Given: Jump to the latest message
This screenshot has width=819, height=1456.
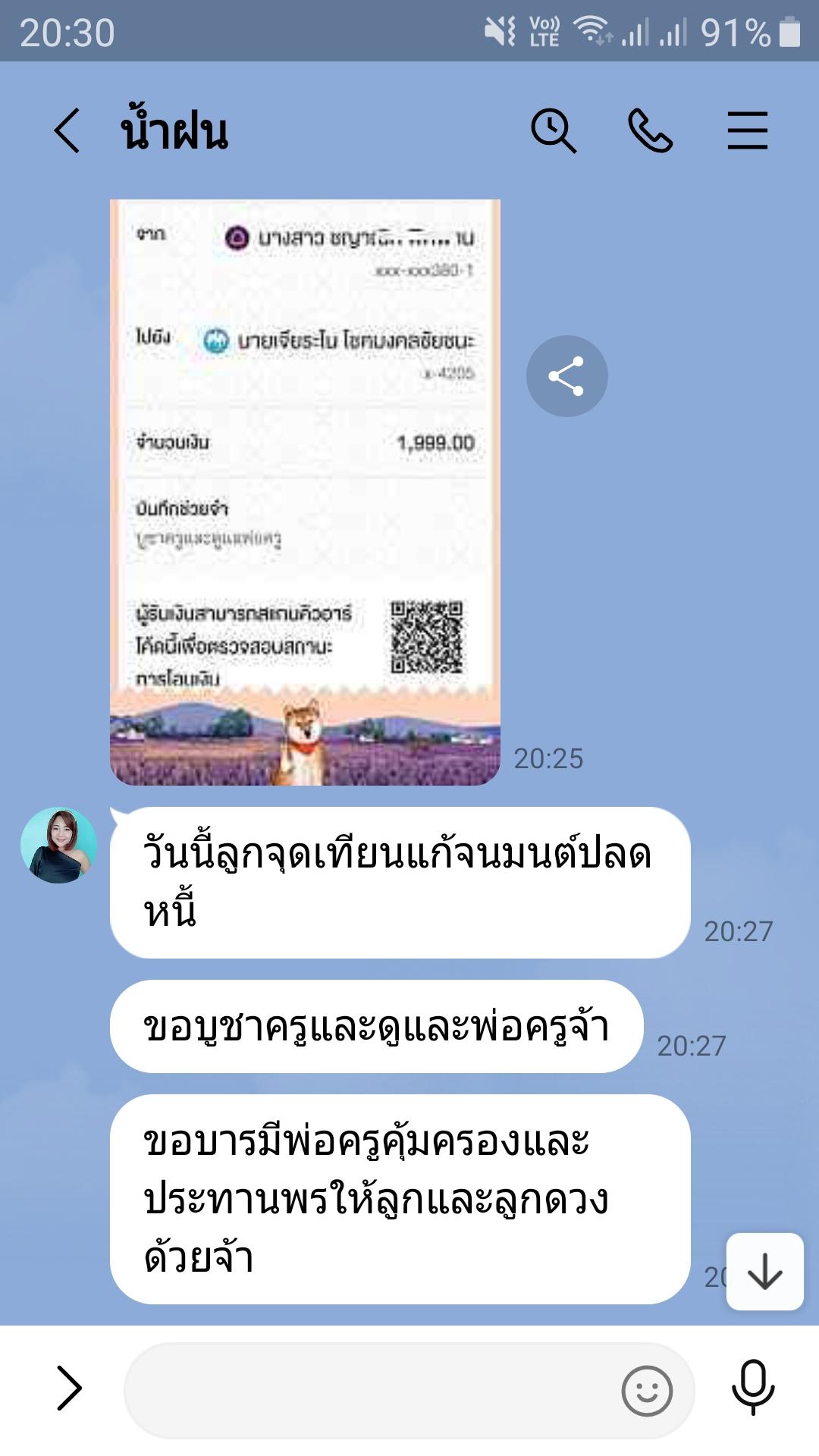Looking at the screenshot, I should click(x=764, y=1272).
